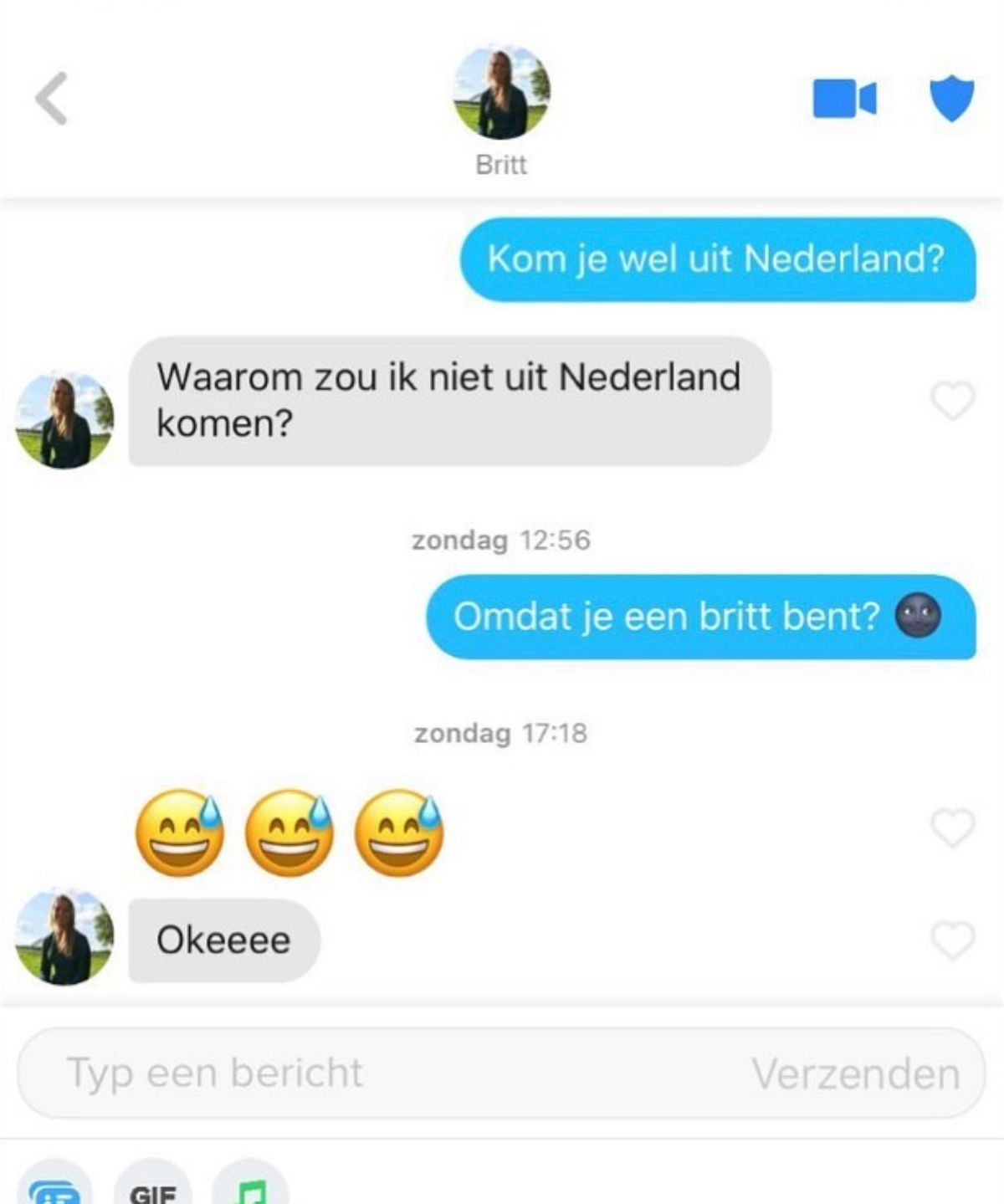Tap the Verzenden send button

click(x=855, y=1073)
